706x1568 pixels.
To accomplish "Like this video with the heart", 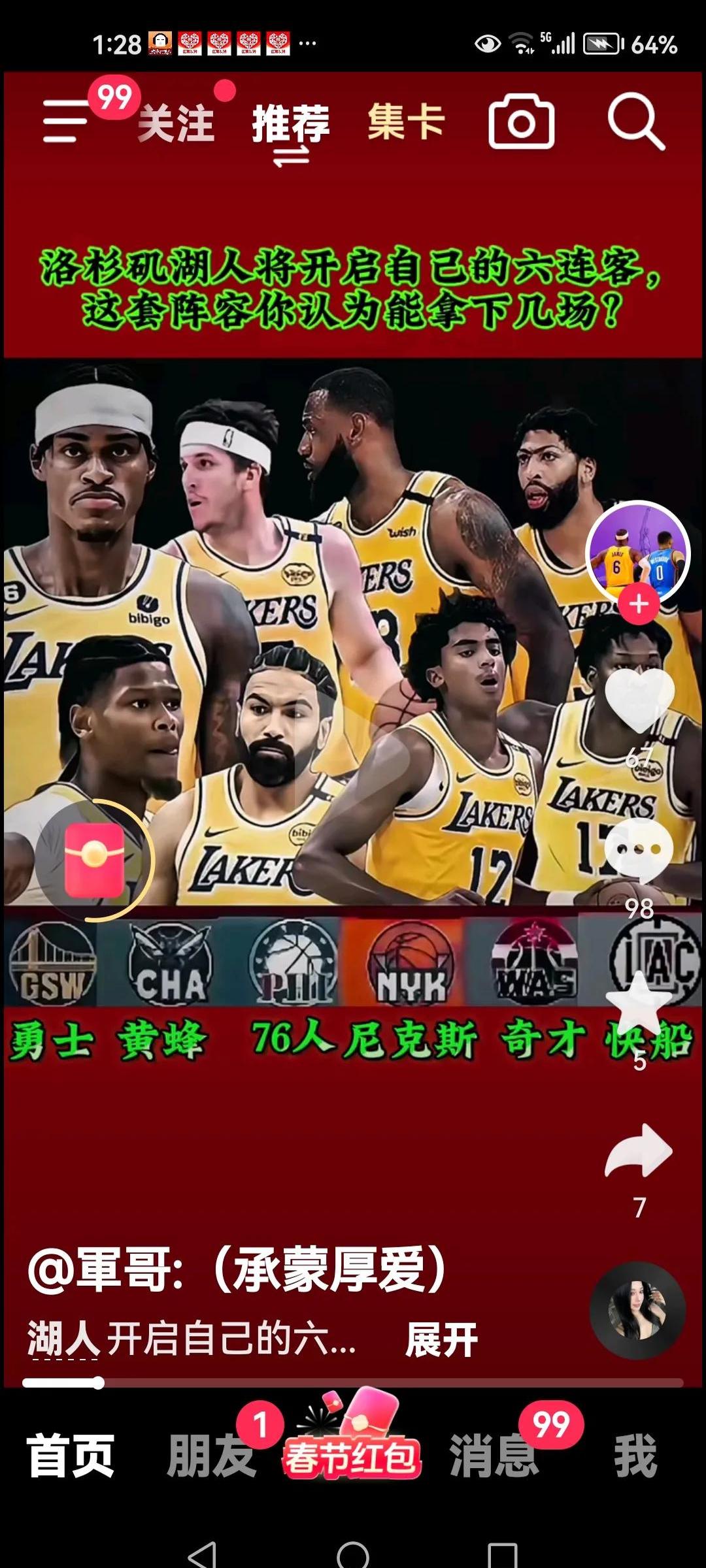I will coord(639,700).
